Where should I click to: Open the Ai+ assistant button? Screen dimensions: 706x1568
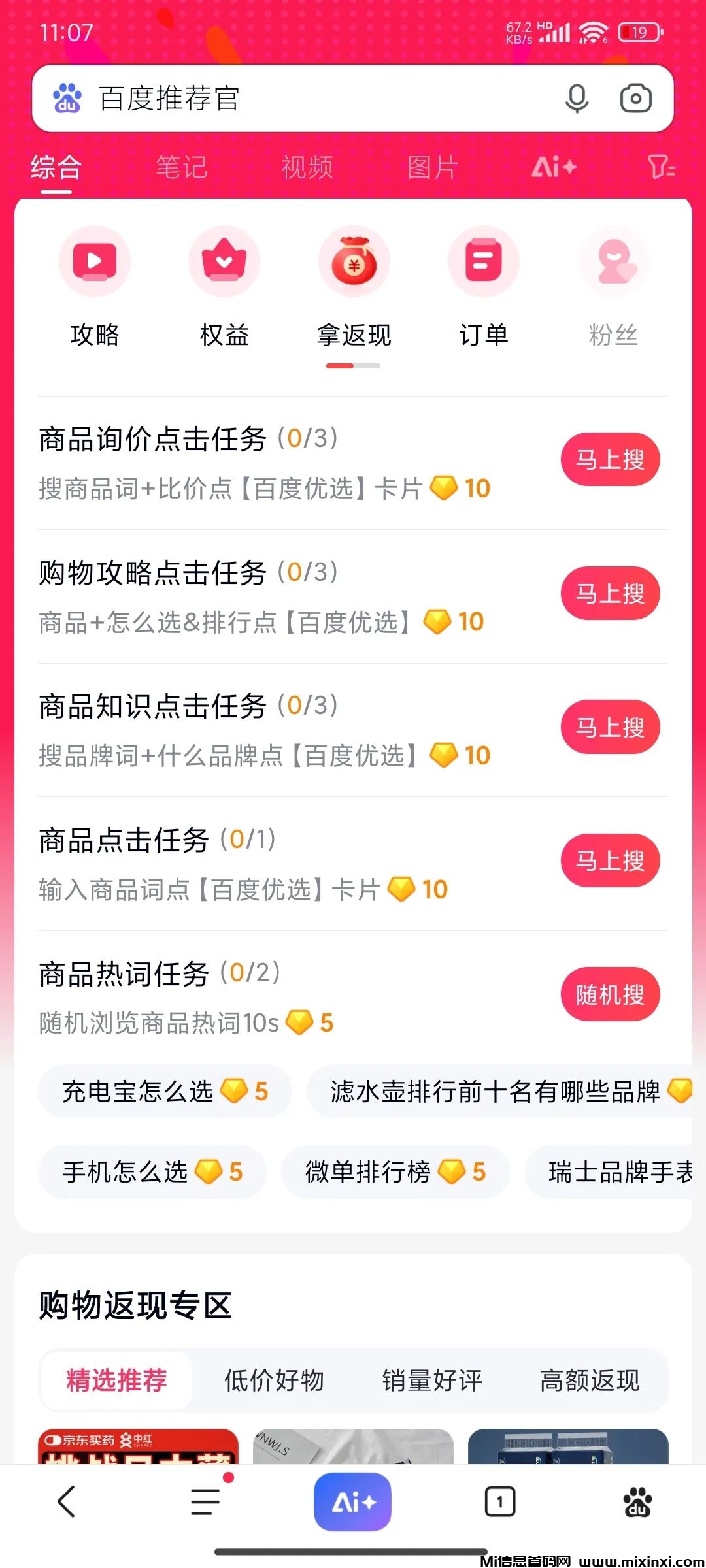click(x=353, y=1502)
